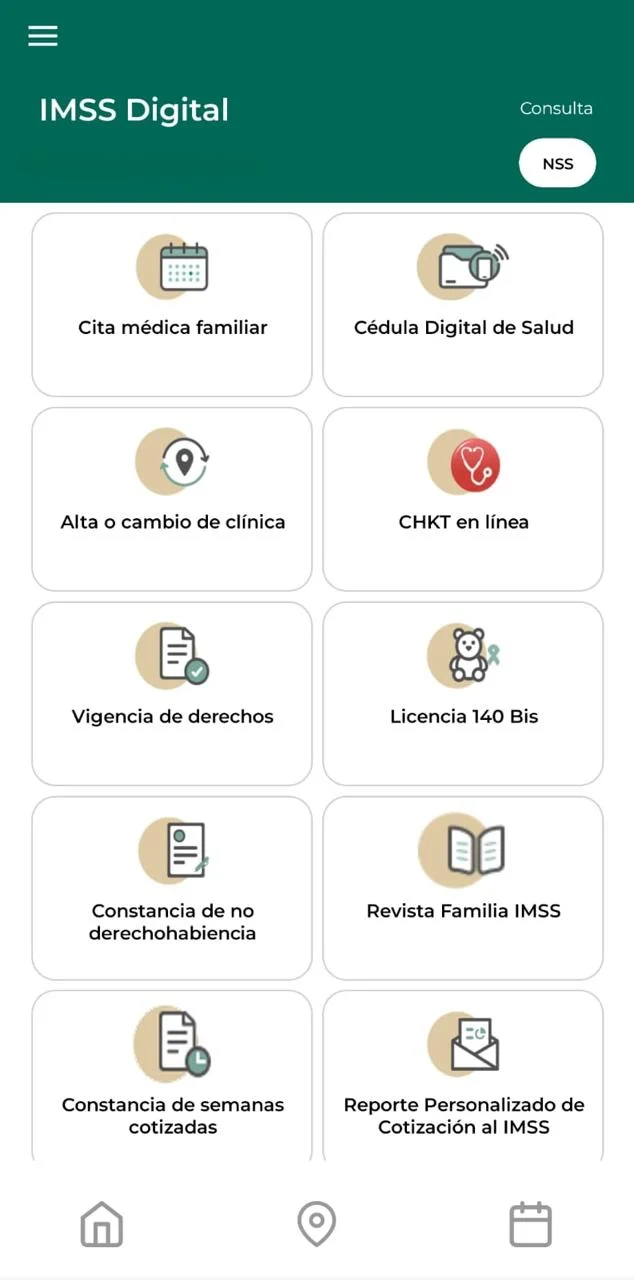Open Licencia 140 Bis
The image size is (634, 1280).
[463, 693]
